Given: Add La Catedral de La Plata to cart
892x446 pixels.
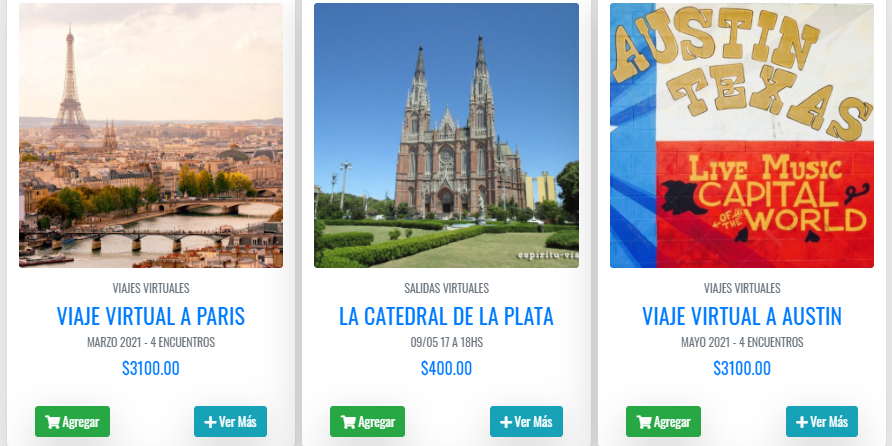Looking at the screenshot, I should (367, 422).
